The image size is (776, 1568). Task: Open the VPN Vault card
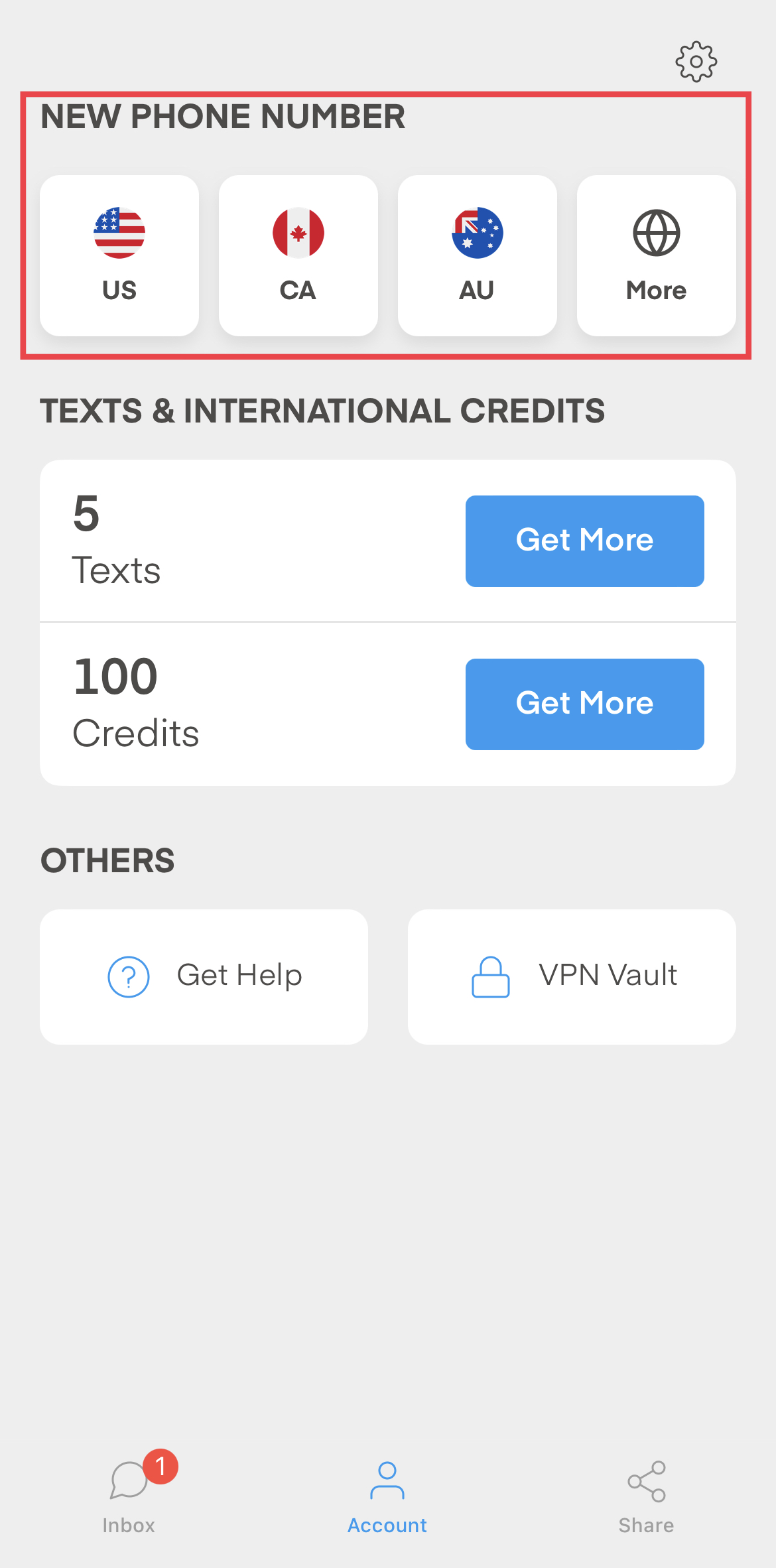[572, 976]
